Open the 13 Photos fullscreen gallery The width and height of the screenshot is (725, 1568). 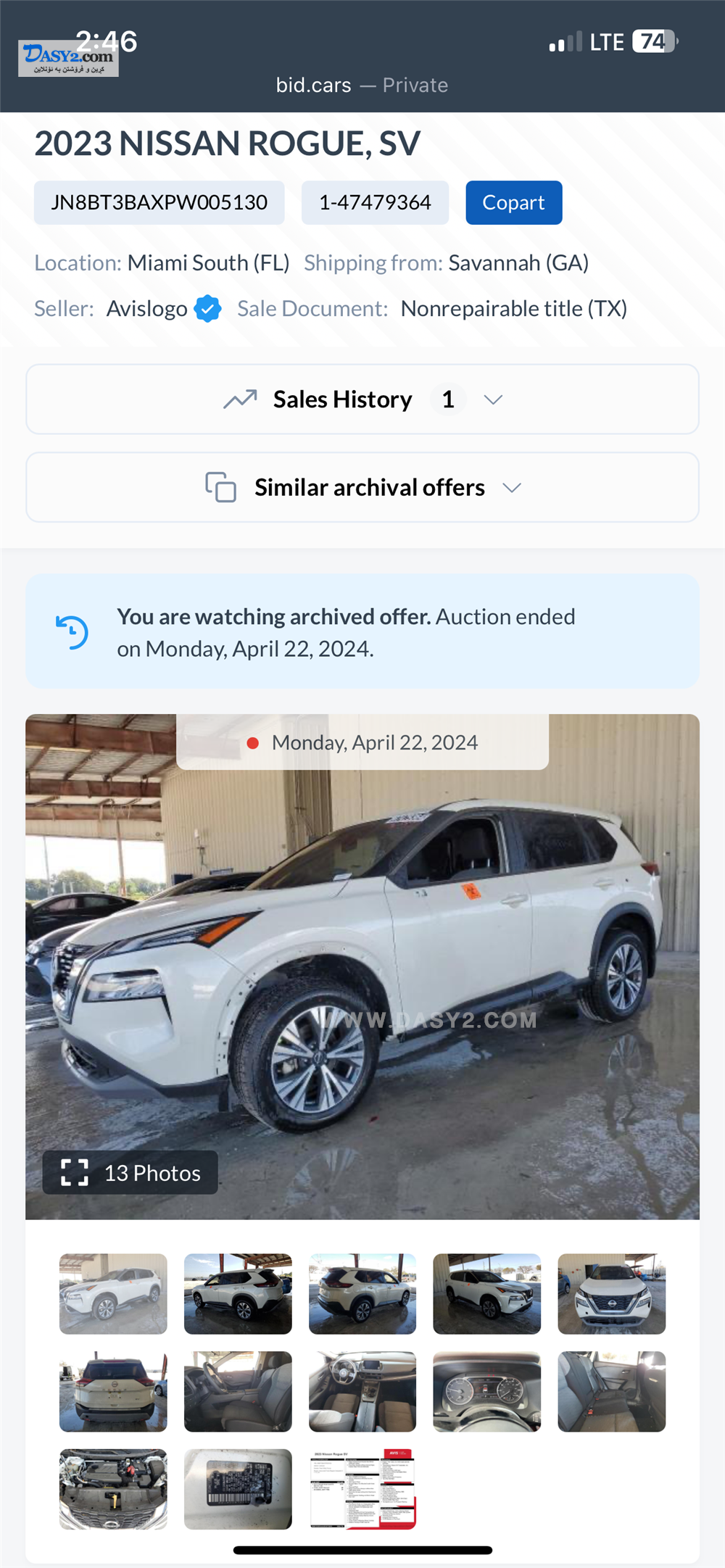point(130,1172)
